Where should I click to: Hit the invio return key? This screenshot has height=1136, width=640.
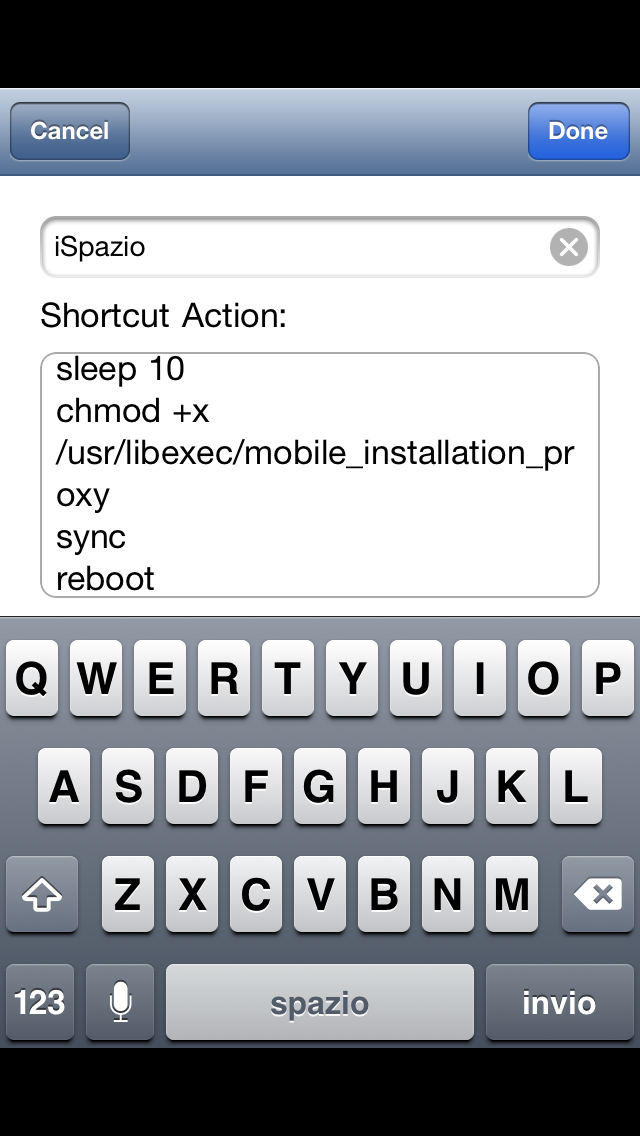point(559,1002)
